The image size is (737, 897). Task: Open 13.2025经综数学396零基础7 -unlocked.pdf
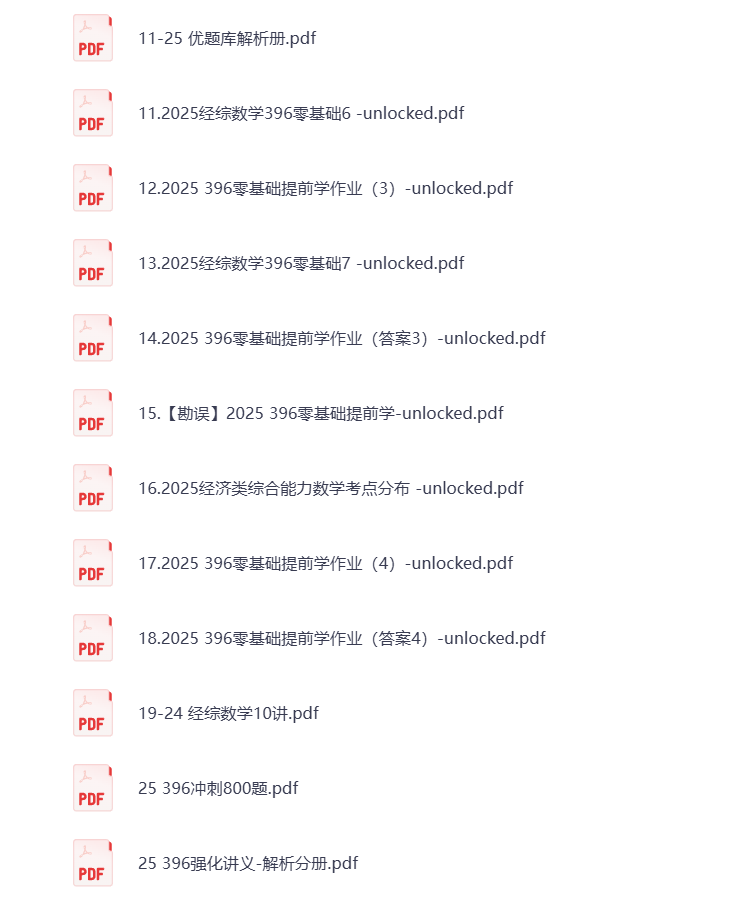[300, 263]
